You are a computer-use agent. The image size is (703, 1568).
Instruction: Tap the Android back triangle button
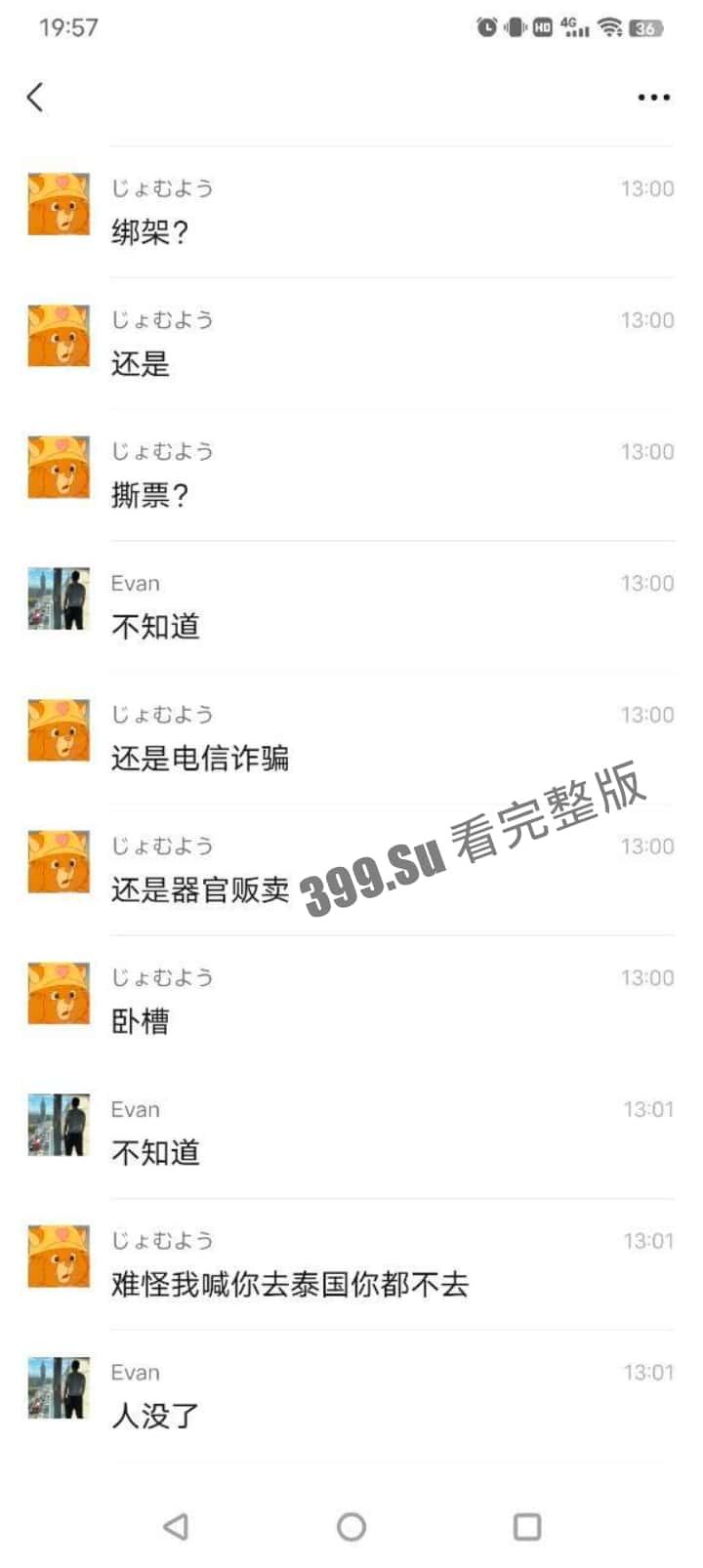pos(176,1524)
